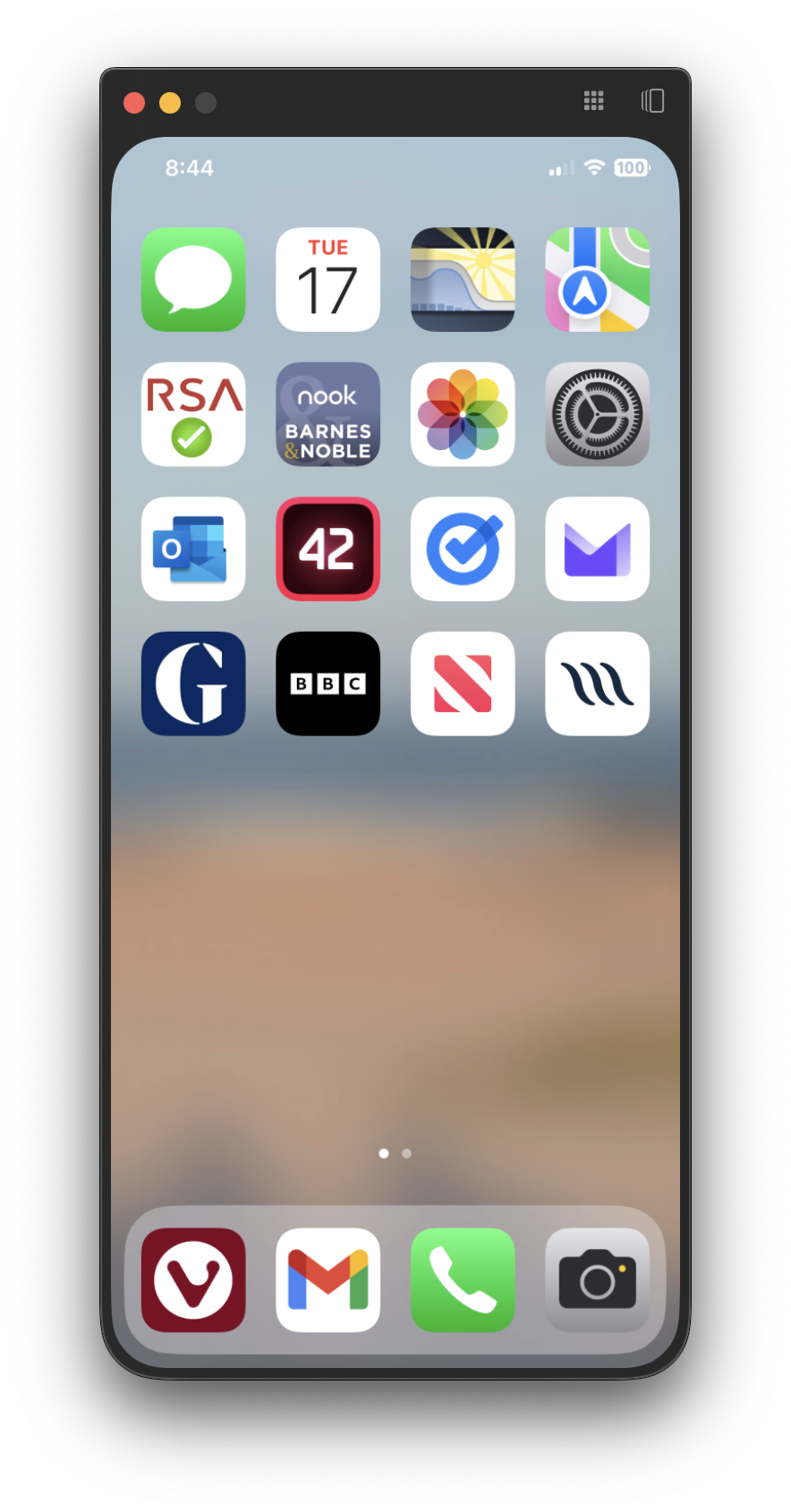The height and width of the screenshot is (1512, 791).
Task: Launch Microsoft Outlook
Action: tap(193, 549)
